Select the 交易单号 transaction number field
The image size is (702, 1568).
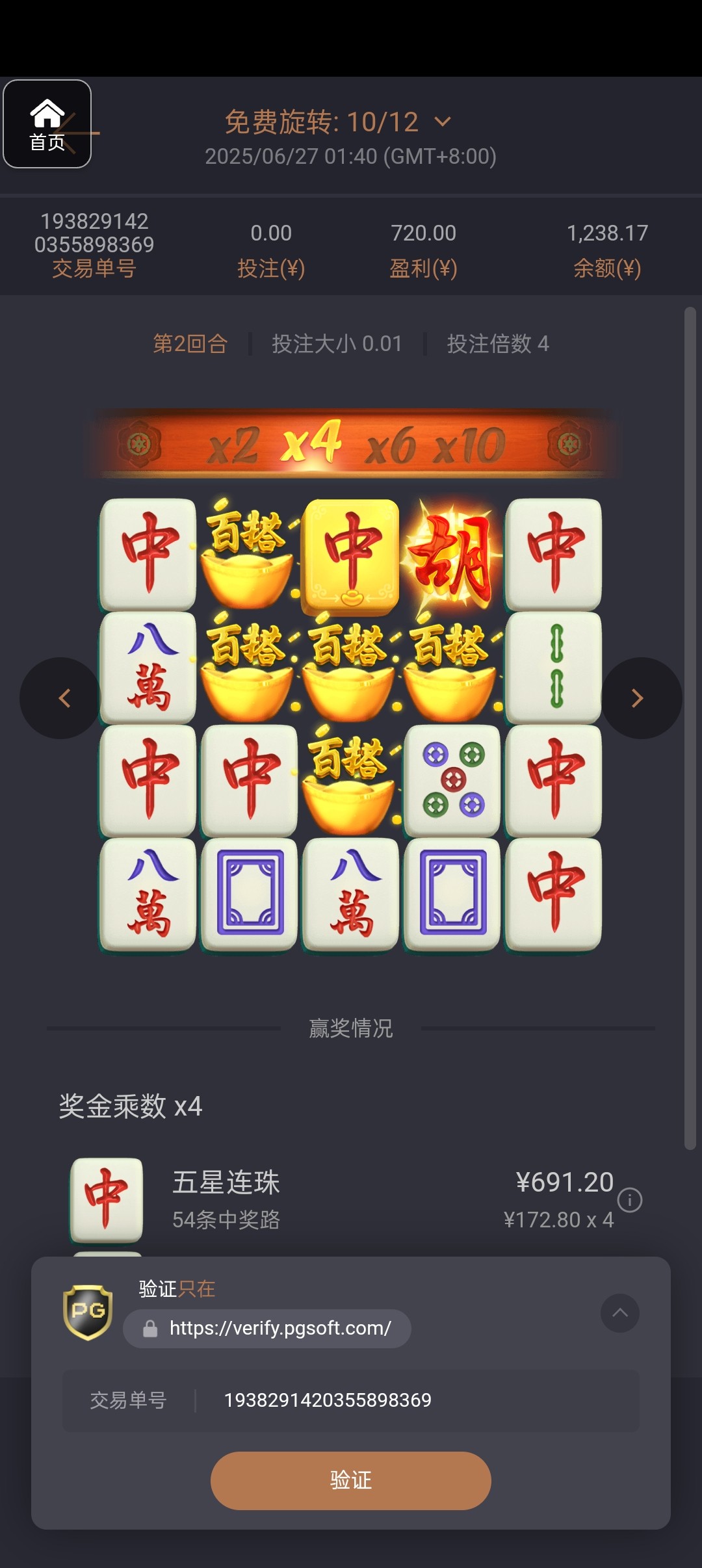(351, 1400)
